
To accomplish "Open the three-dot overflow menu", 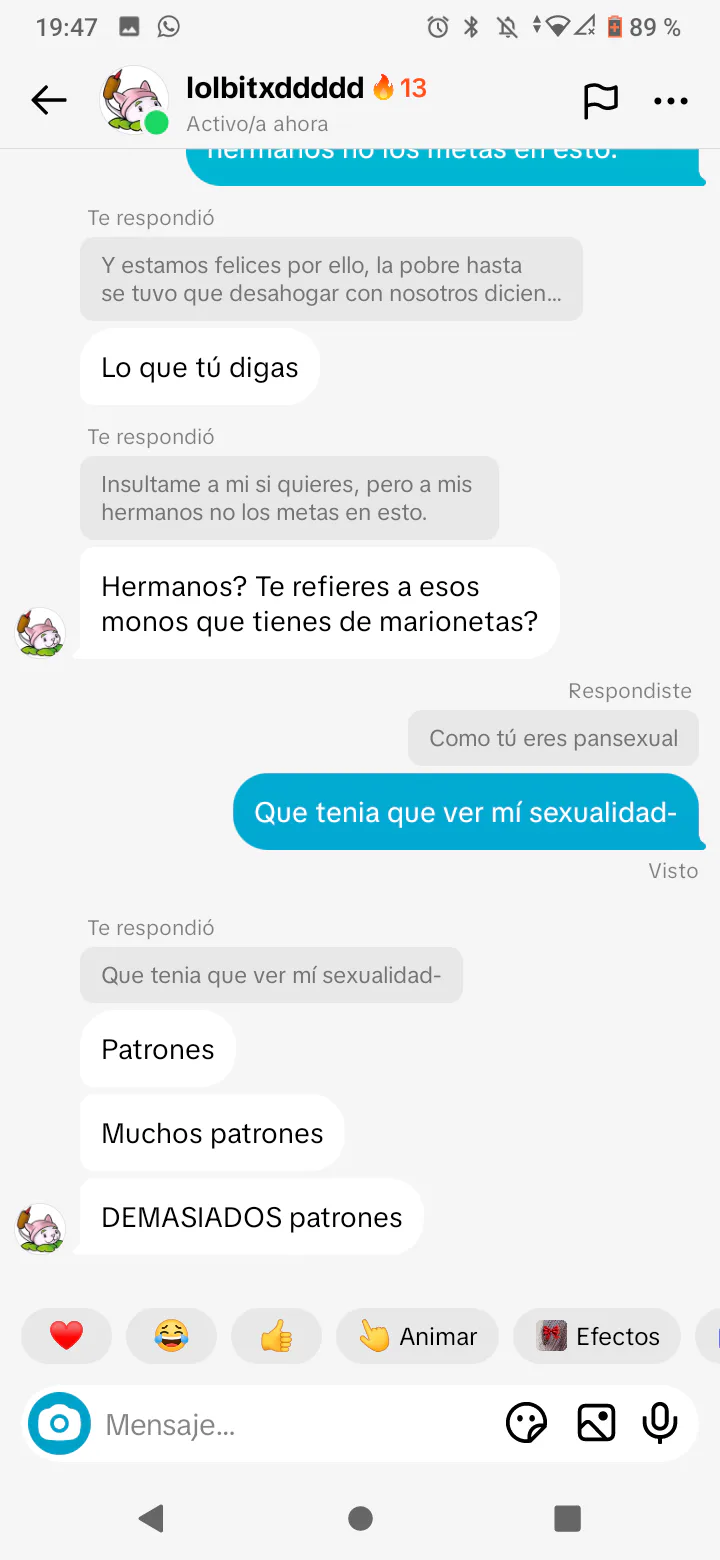I will coord(670,100).
